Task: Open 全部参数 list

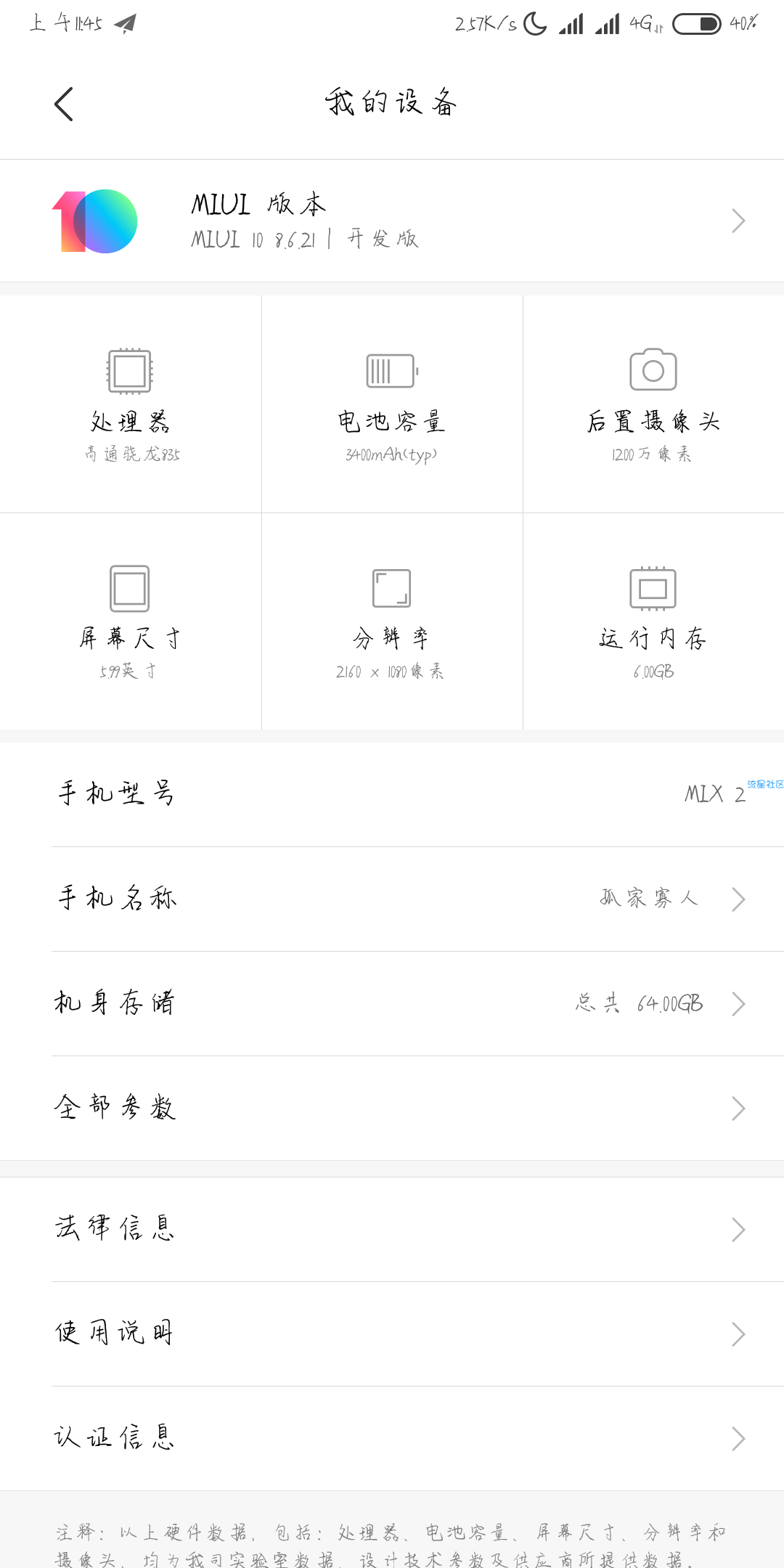Action: [x=392, y=1108]
